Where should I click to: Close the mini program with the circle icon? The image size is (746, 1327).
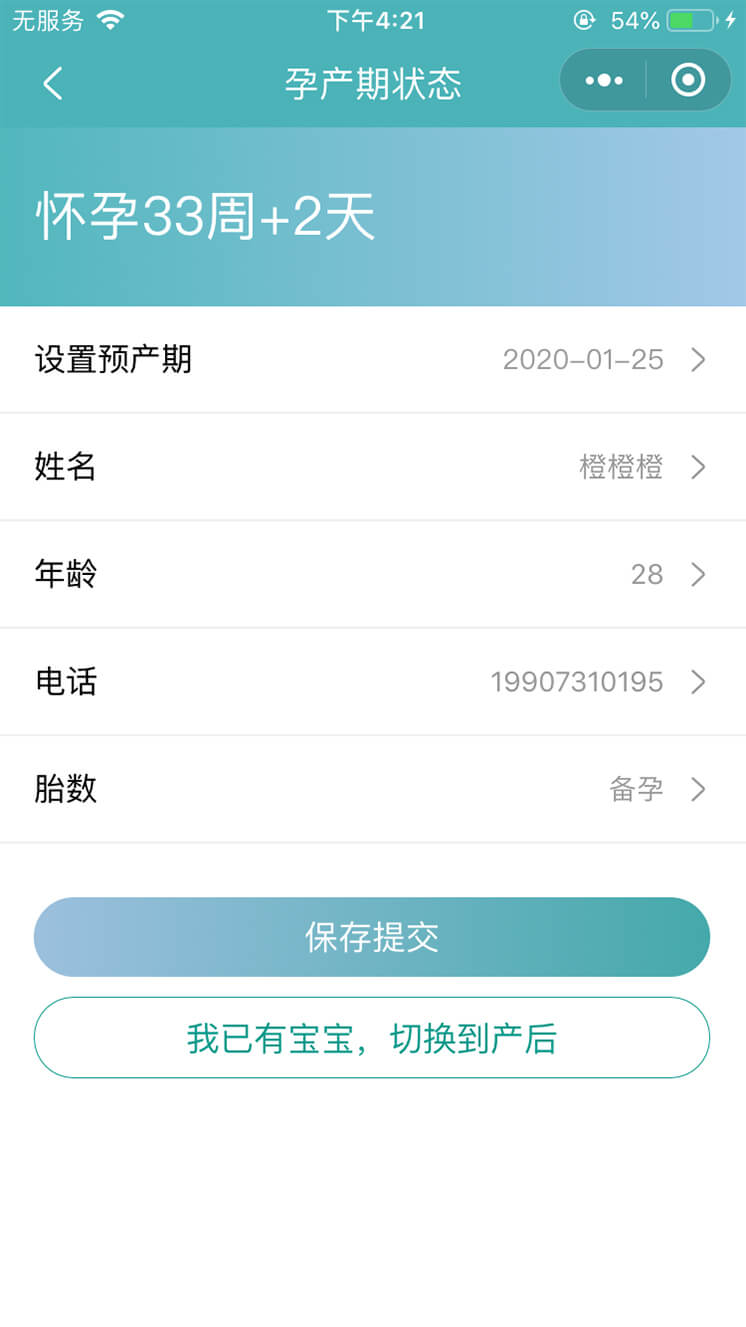pos(688,80)
